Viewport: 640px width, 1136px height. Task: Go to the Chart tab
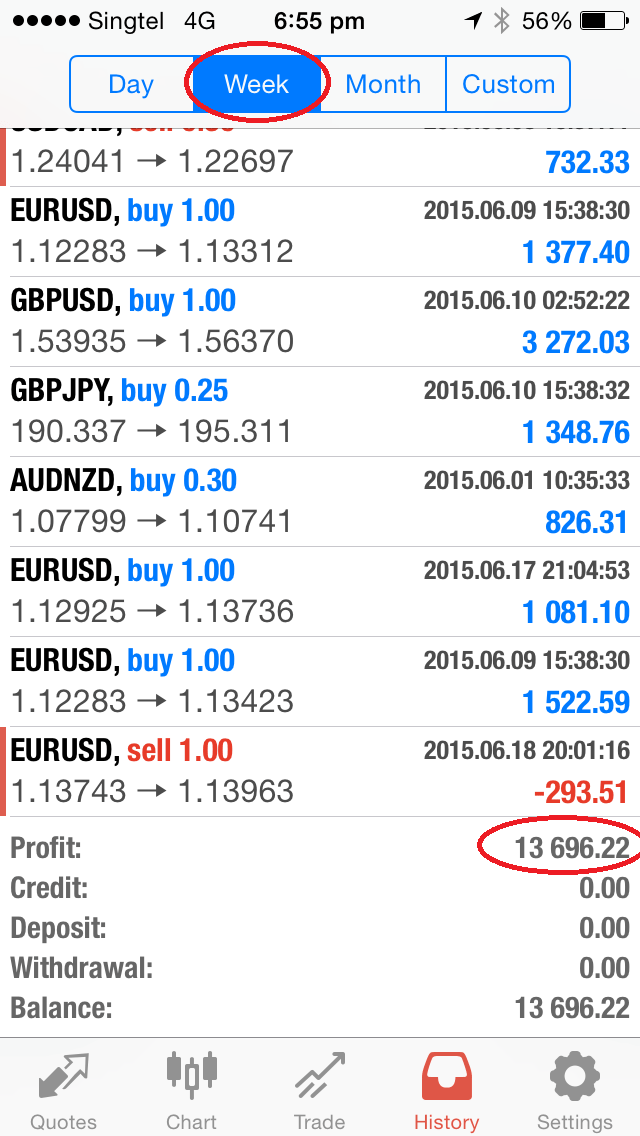[191, 1088]
